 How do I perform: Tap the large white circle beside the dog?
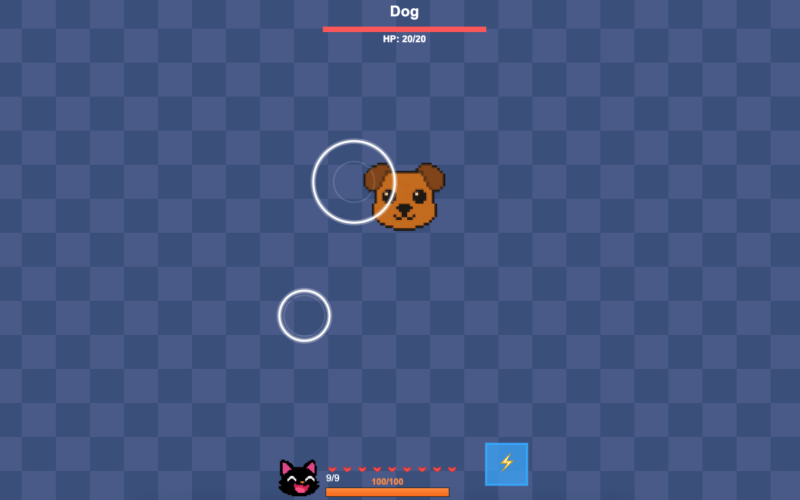353,181
